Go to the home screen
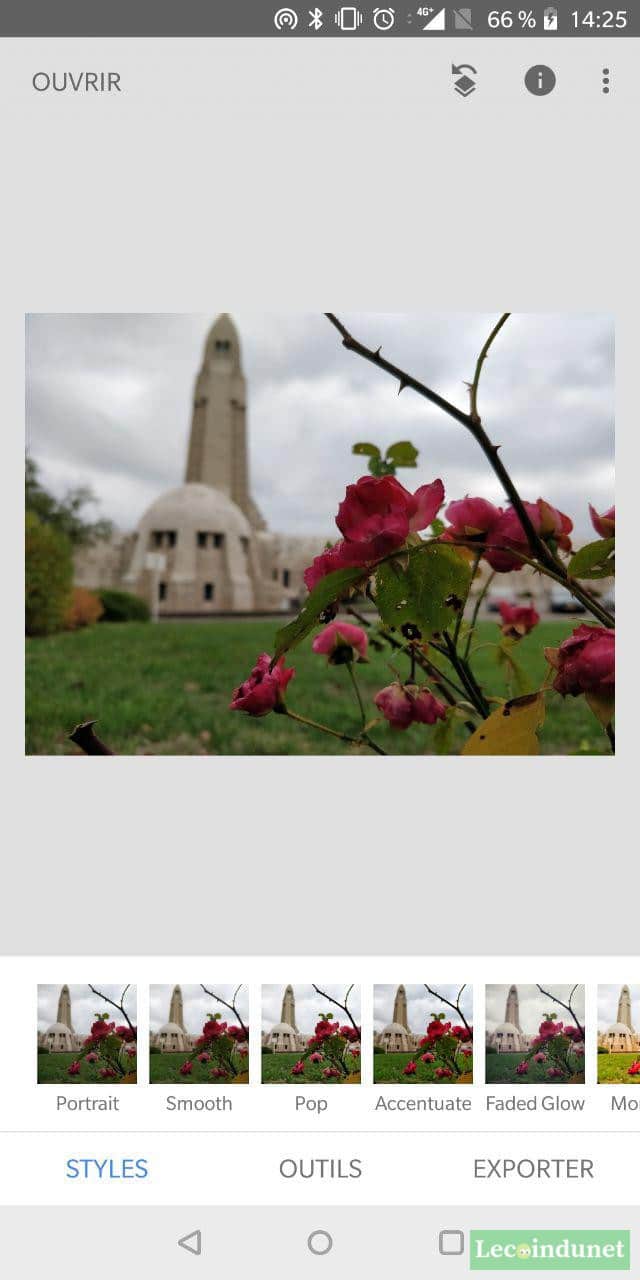640x1280 pixels. (x=320, y=1242)
